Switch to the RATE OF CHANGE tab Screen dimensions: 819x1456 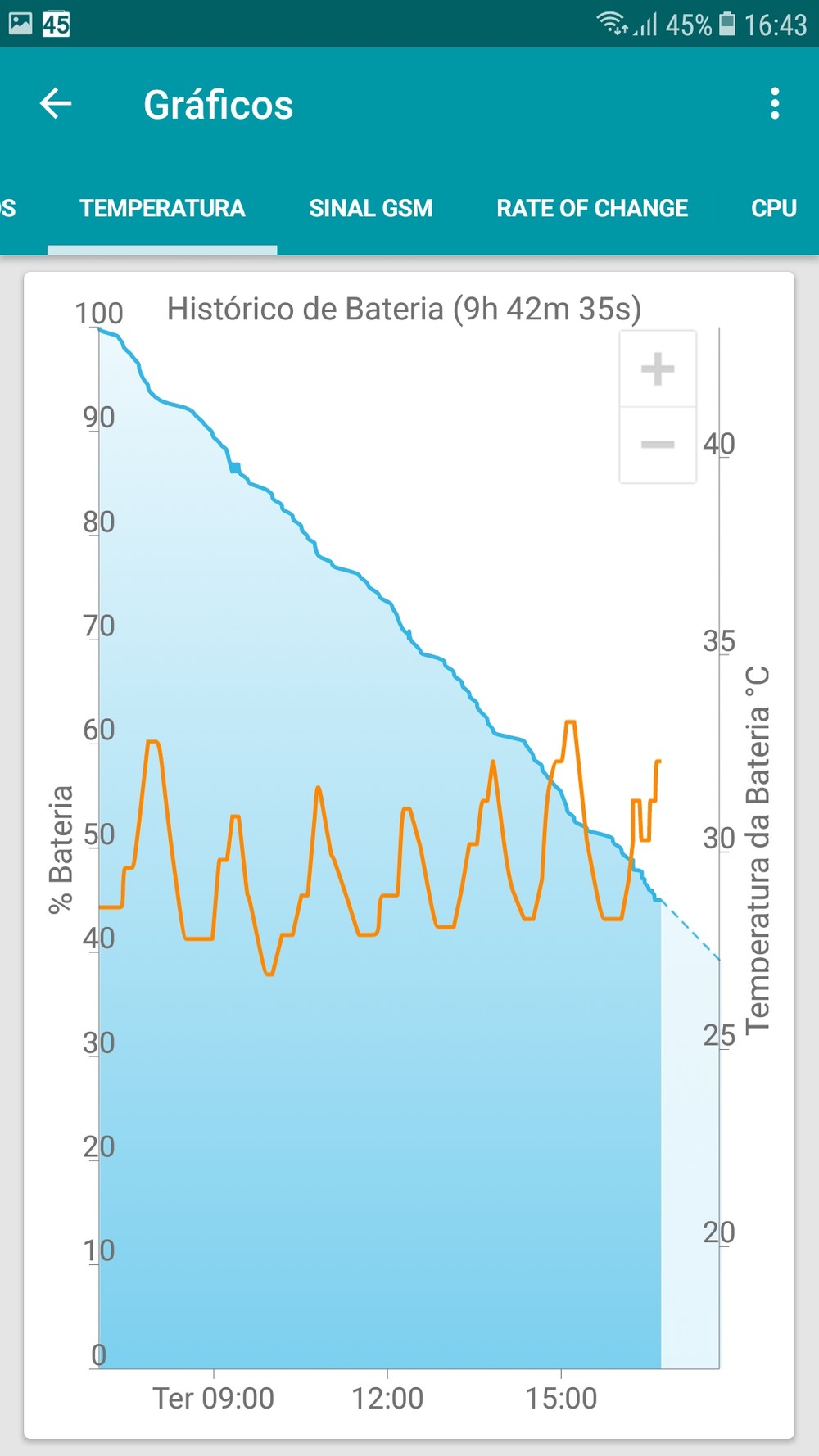[x=591, y=209]
